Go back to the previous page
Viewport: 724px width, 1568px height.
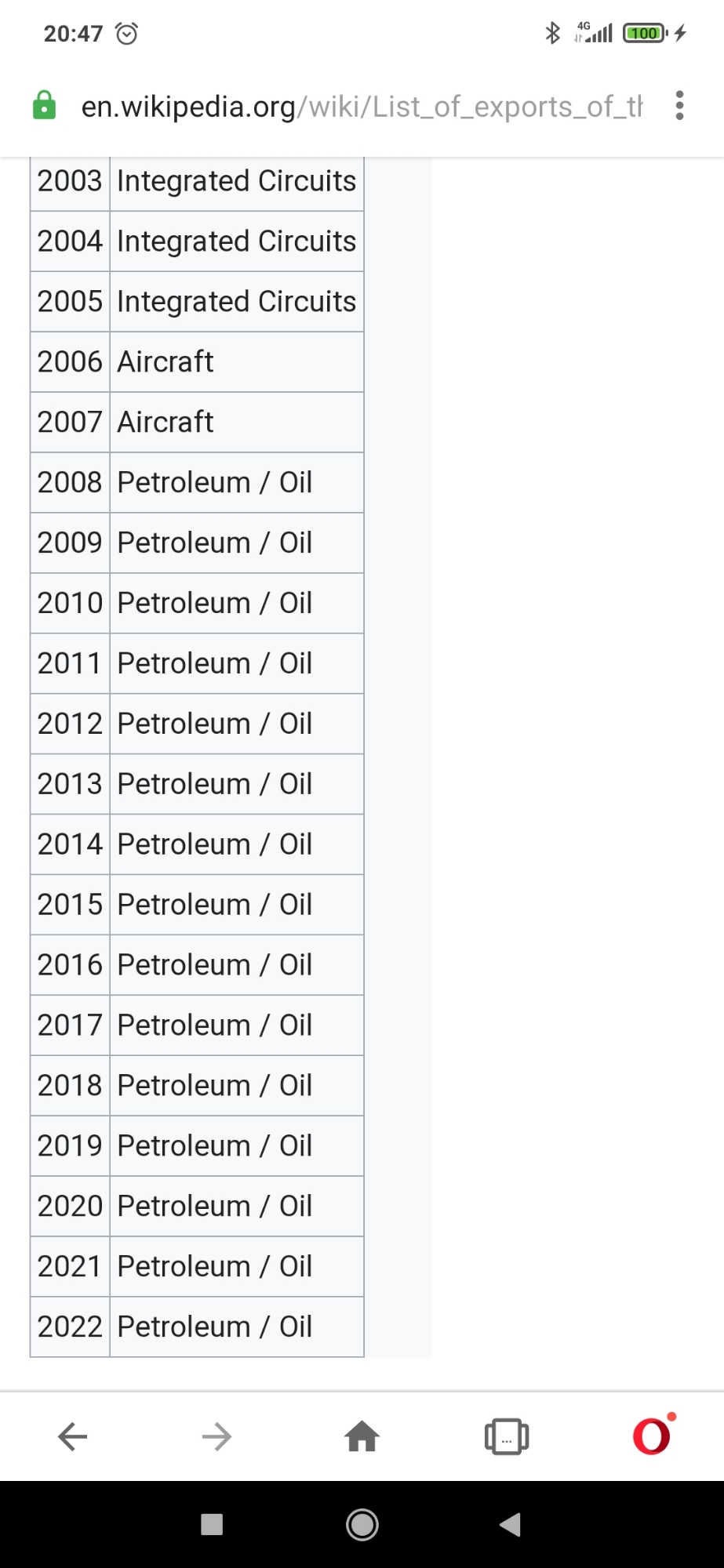pos(73,1436)
